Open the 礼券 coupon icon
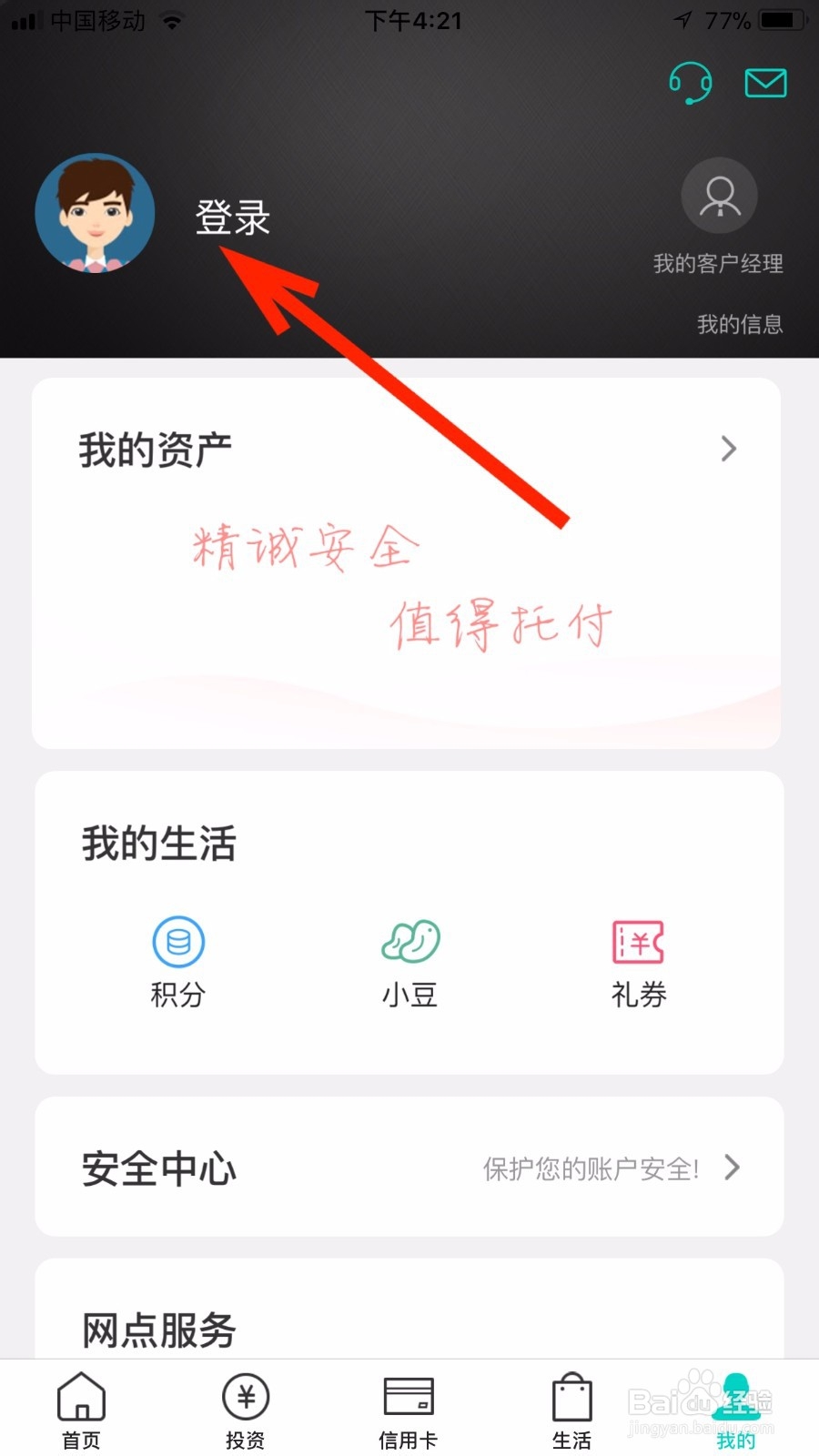The width and height of the screenshot is (819, 1456). (x=637, y=942)
